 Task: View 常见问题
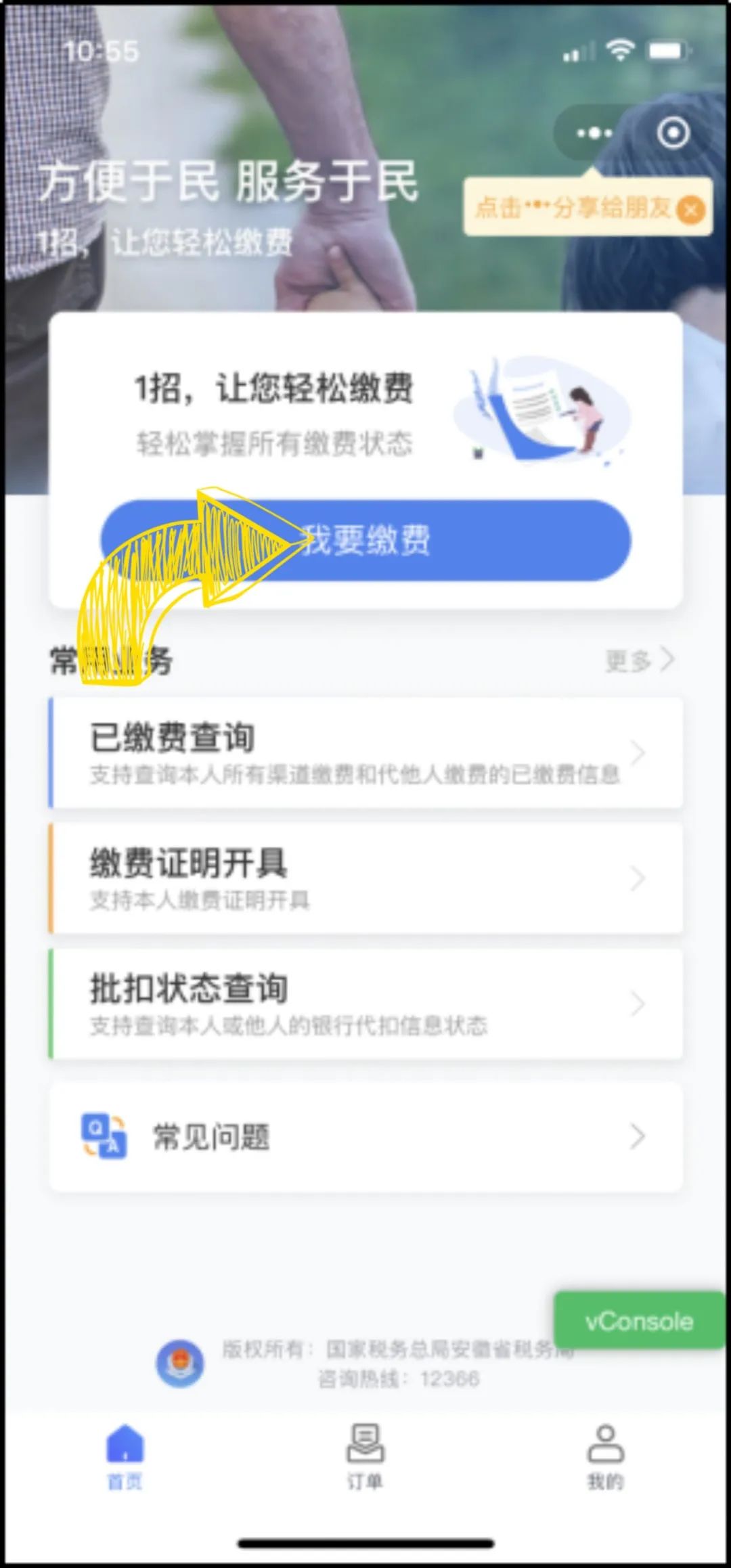pyautogui.click(x=365, y=1137)
